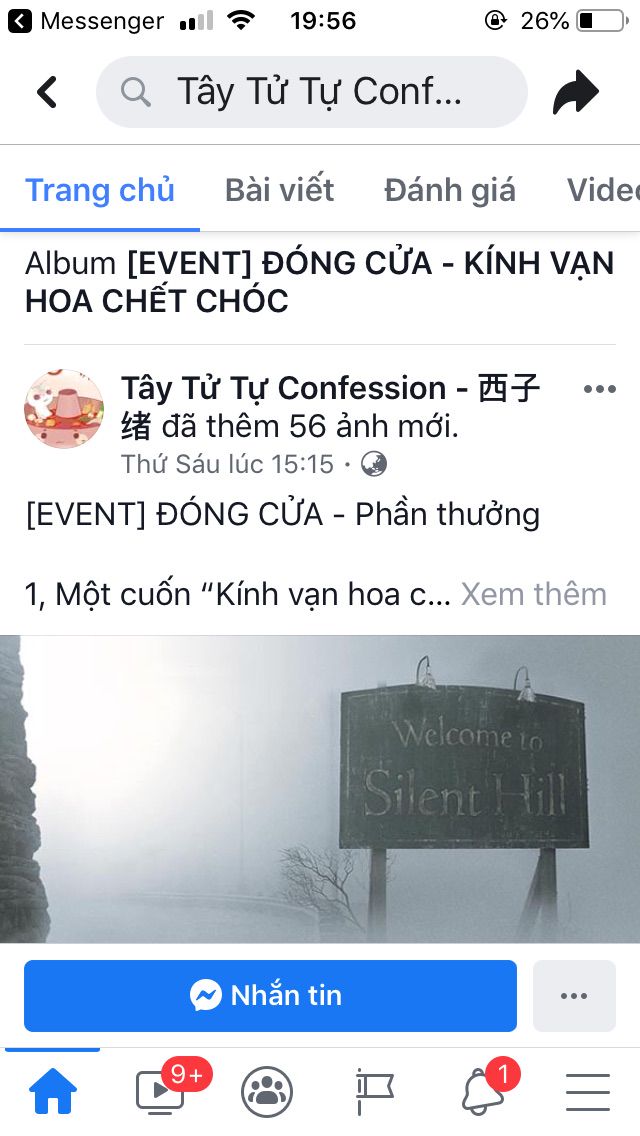The width and height of the screenshot is (640, 1136).
Task: Go back to the previous screen
Action: point(46,92)
